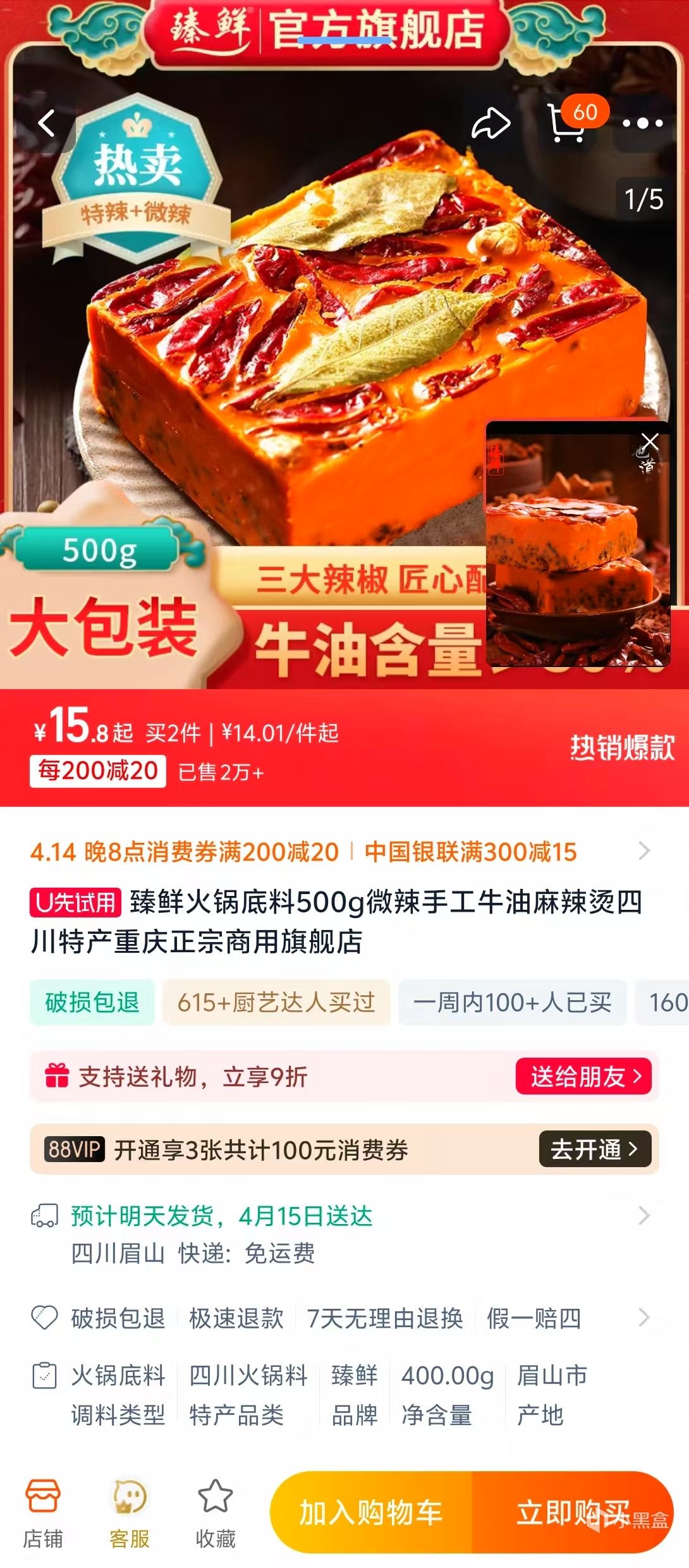Tap the green 破损包退 tag chip
The image size is (689, 1568).
(92, 1002)
